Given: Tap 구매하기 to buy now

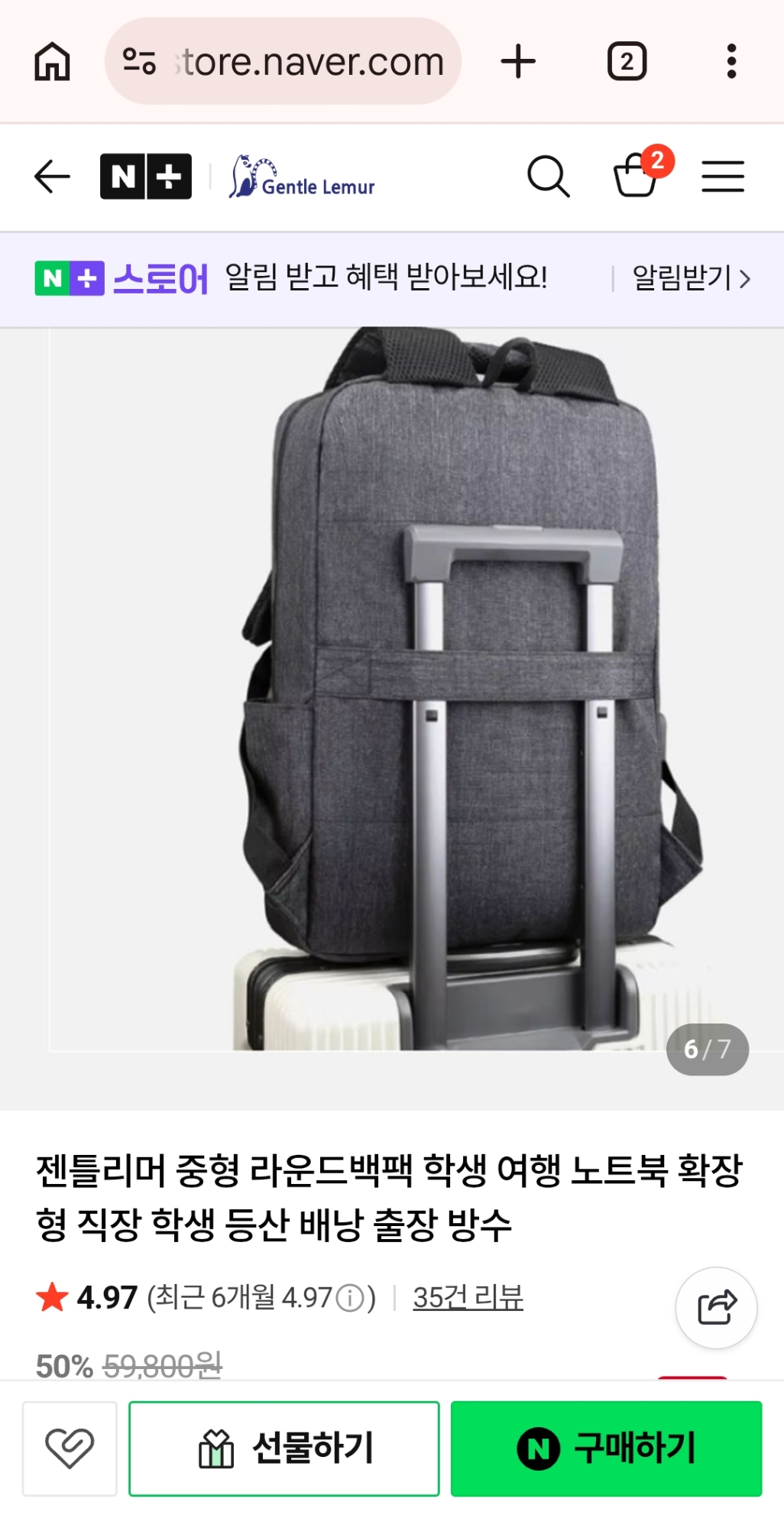Looking at the screenshot, I should coord(606,1448).
